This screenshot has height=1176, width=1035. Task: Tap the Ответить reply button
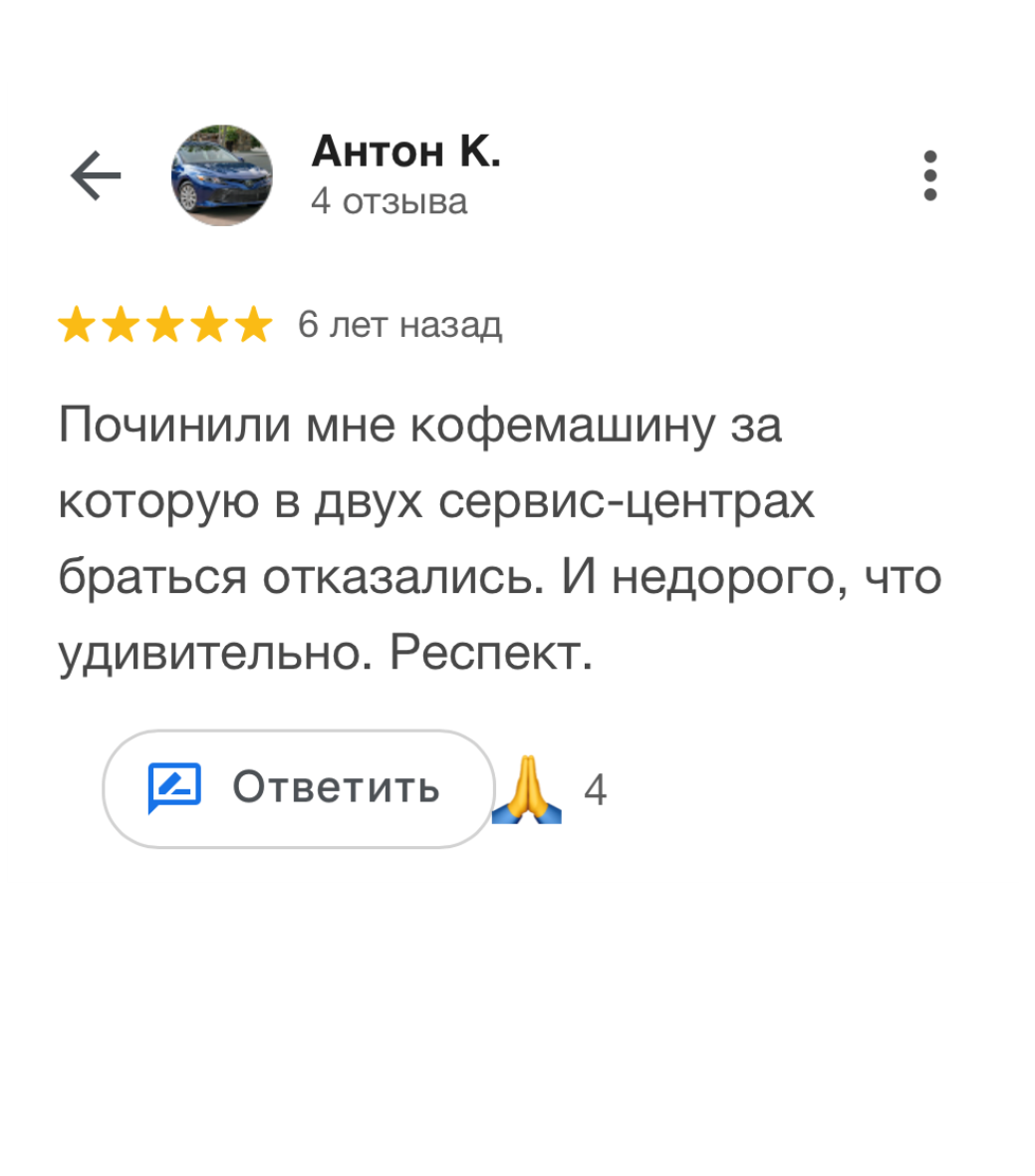299,788
